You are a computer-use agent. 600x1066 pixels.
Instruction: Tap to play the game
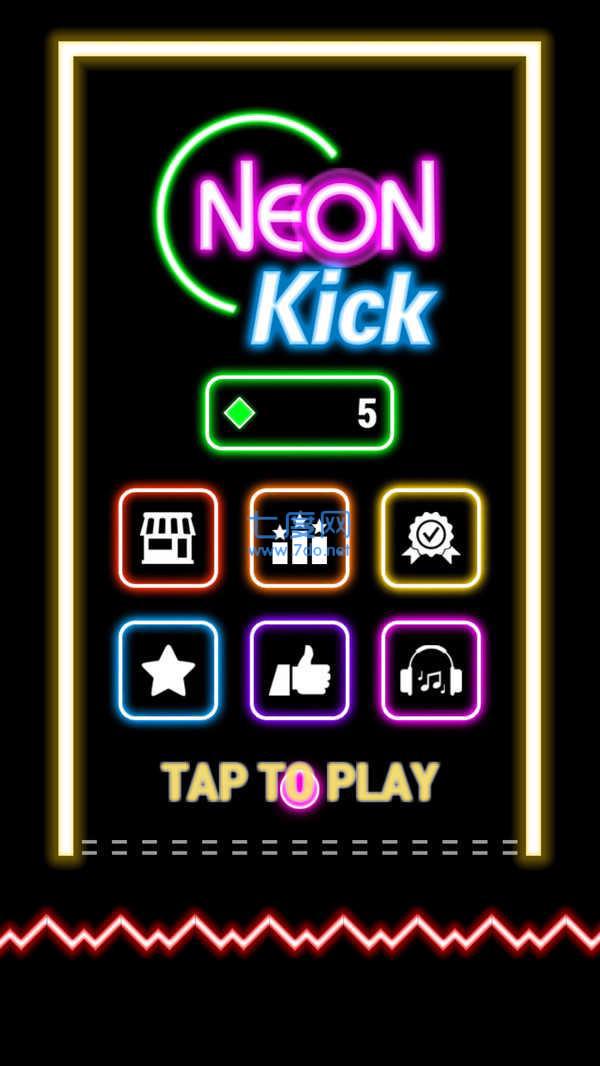point(299,782)
